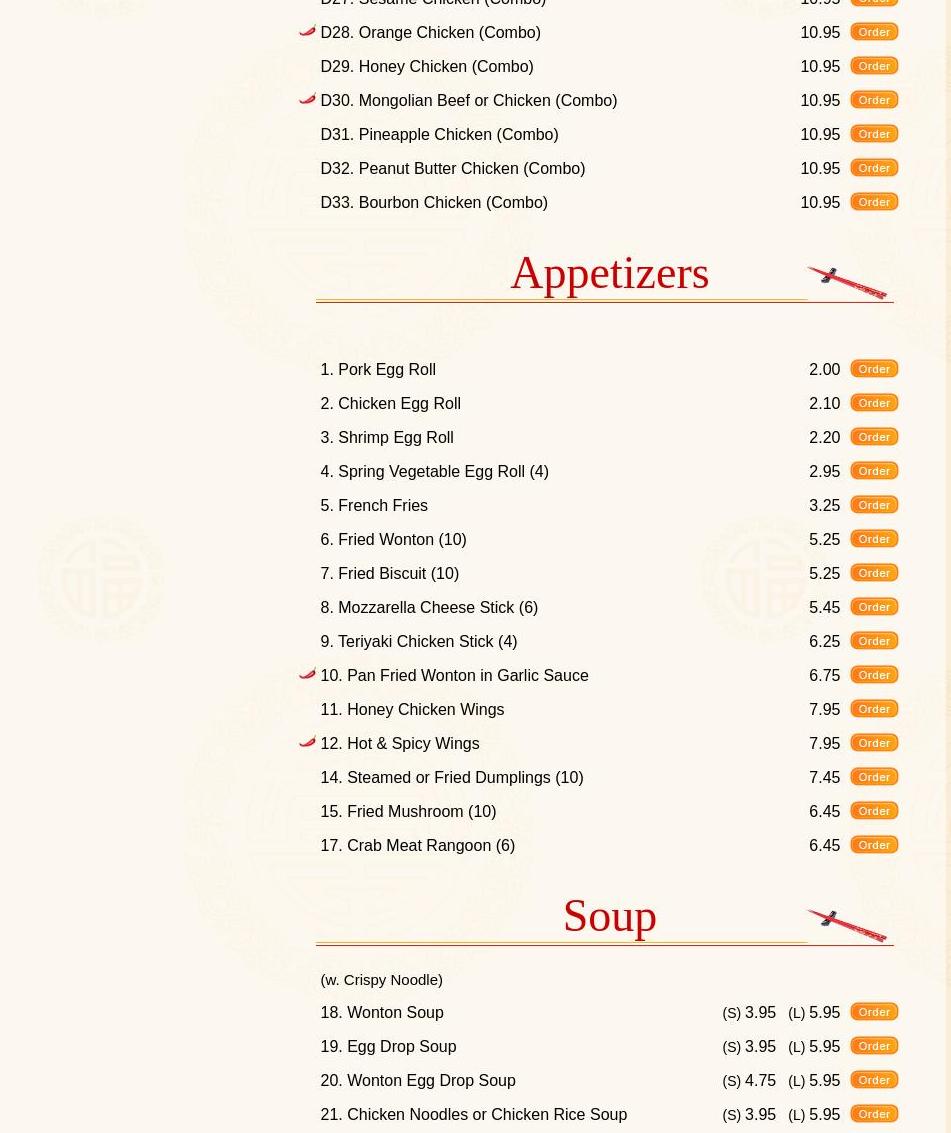Order Wonton Egg Drop Soup

click(x=873, y=1080)
